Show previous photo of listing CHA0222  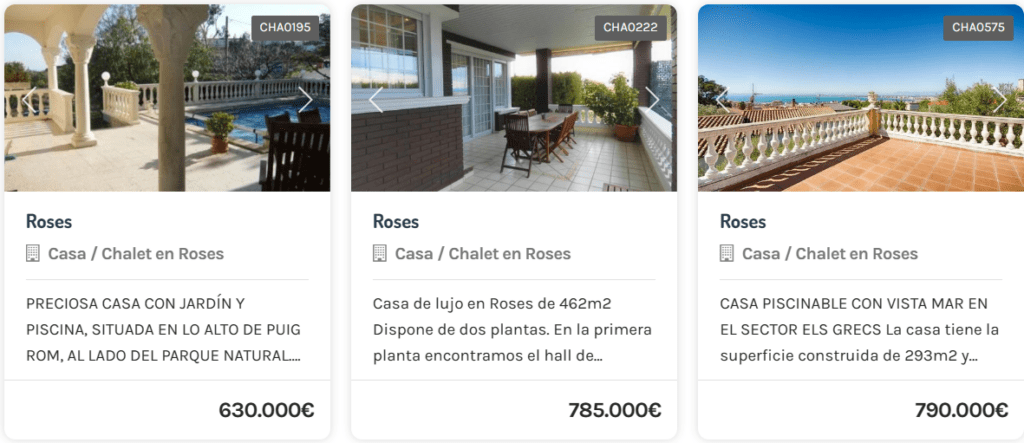[x=377, y=99]
